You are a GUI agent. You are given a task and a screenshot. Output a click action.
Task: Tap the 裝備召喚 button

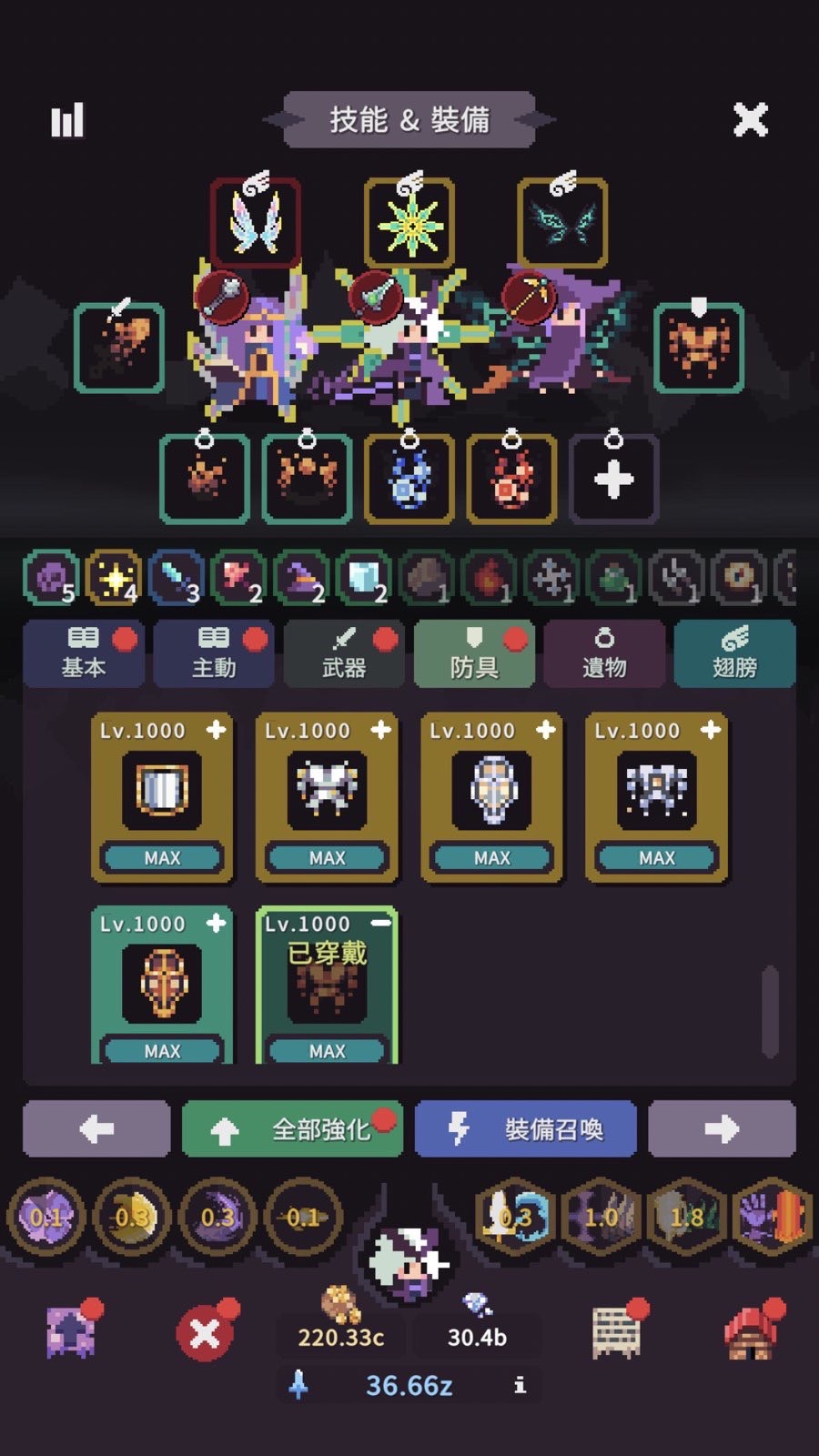(525, 1129)
